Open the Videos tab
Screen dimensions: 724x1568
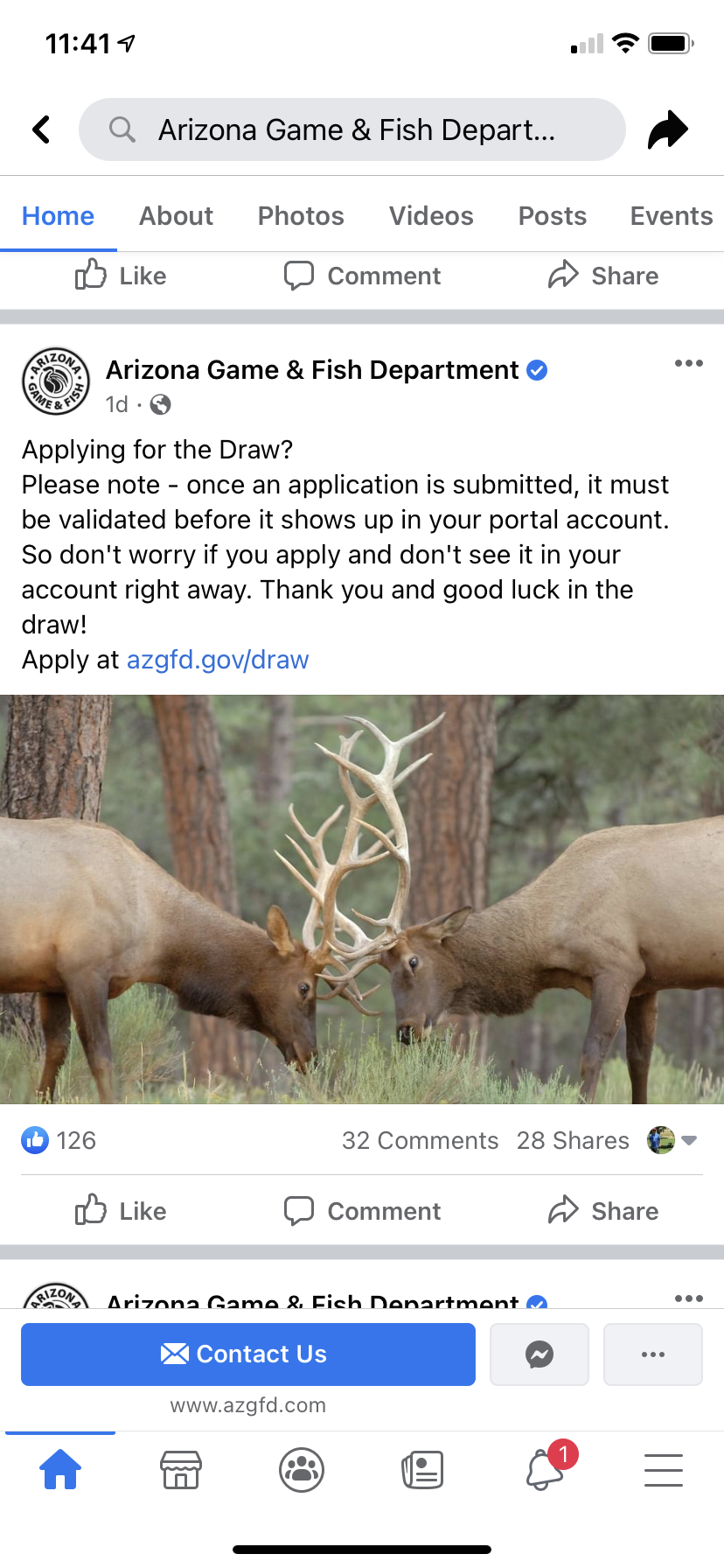click(431, 216)
